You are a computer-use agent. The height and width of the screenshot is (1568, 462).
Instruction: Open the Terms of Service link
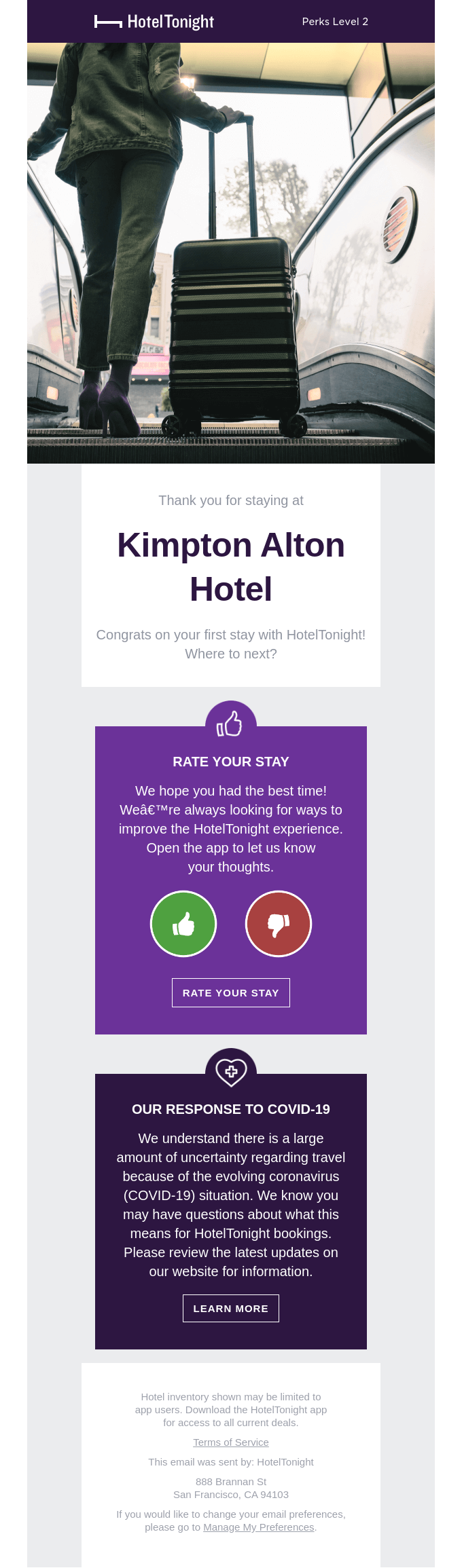pos(231,1442)
